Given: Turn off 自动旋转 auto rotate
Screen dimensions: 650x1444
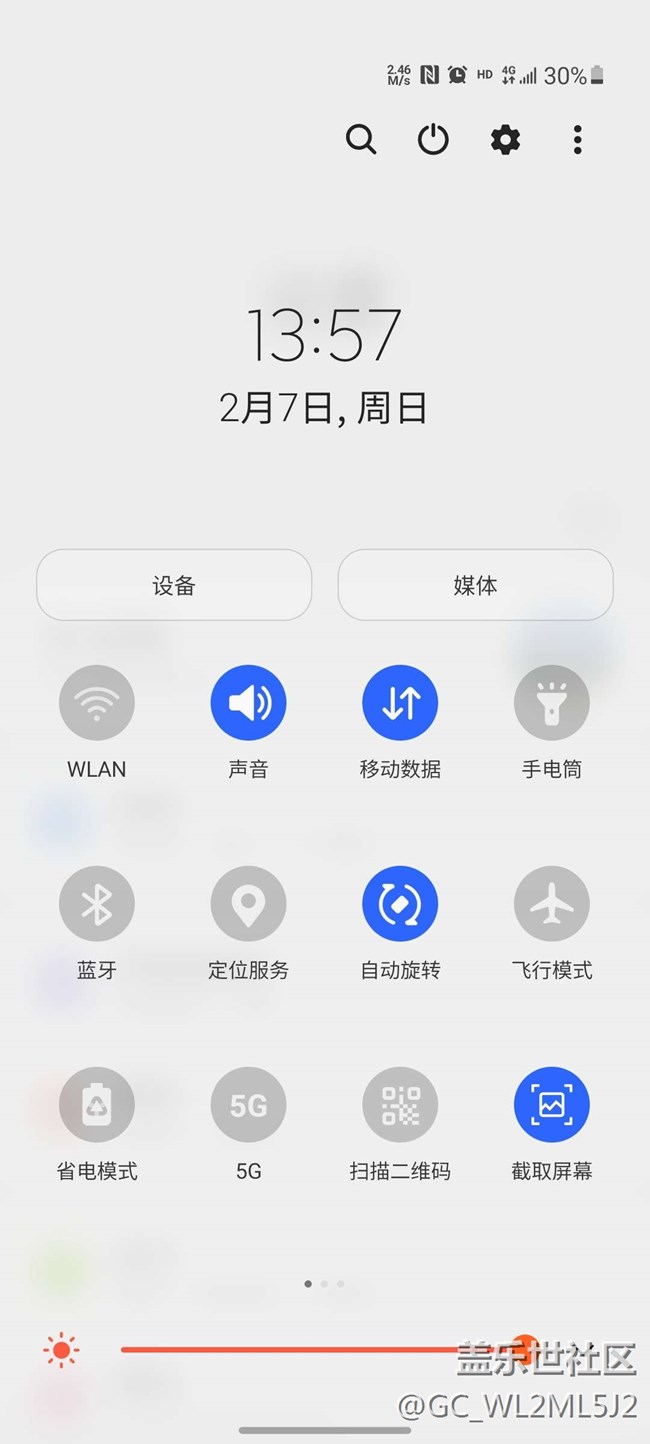Looking at the screenshot, I should click(x=400, y=904).
